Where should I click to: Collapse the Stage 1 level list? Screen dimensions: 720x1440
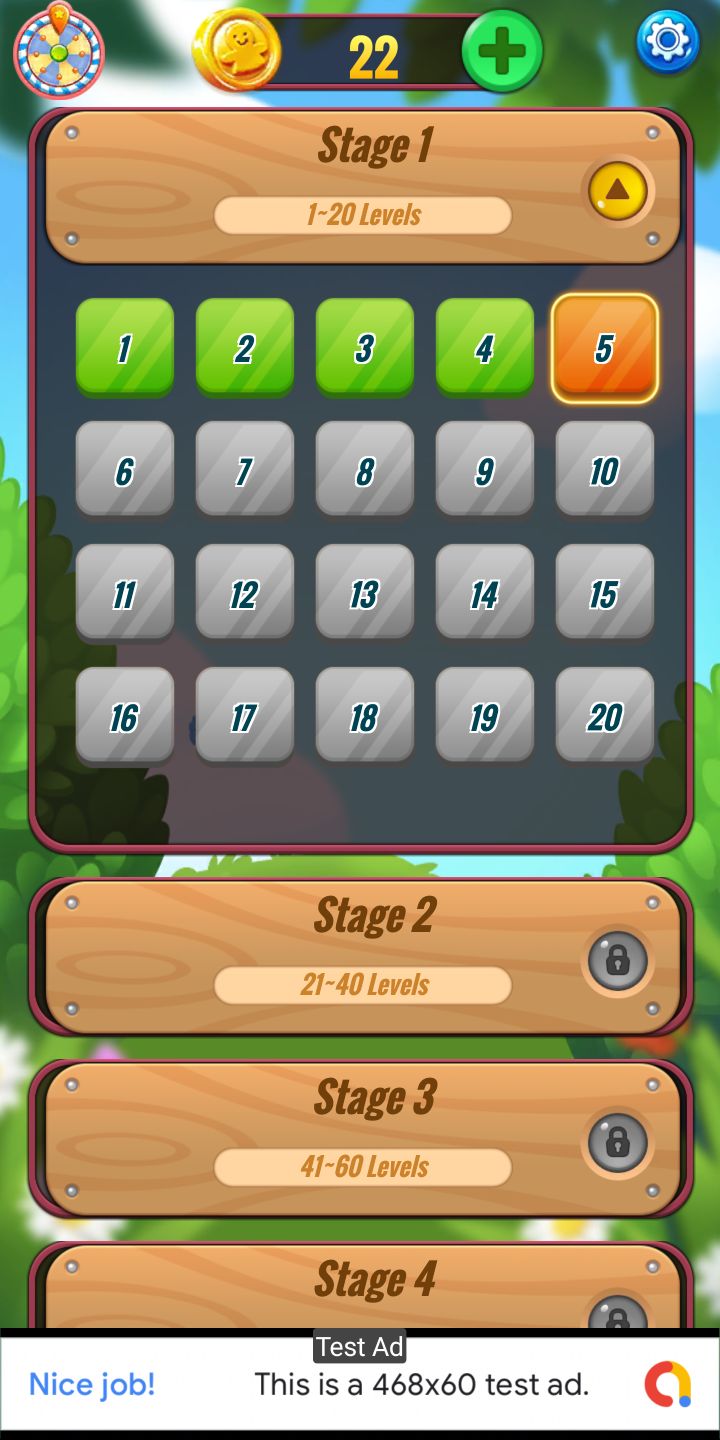(x=617, y=190)
